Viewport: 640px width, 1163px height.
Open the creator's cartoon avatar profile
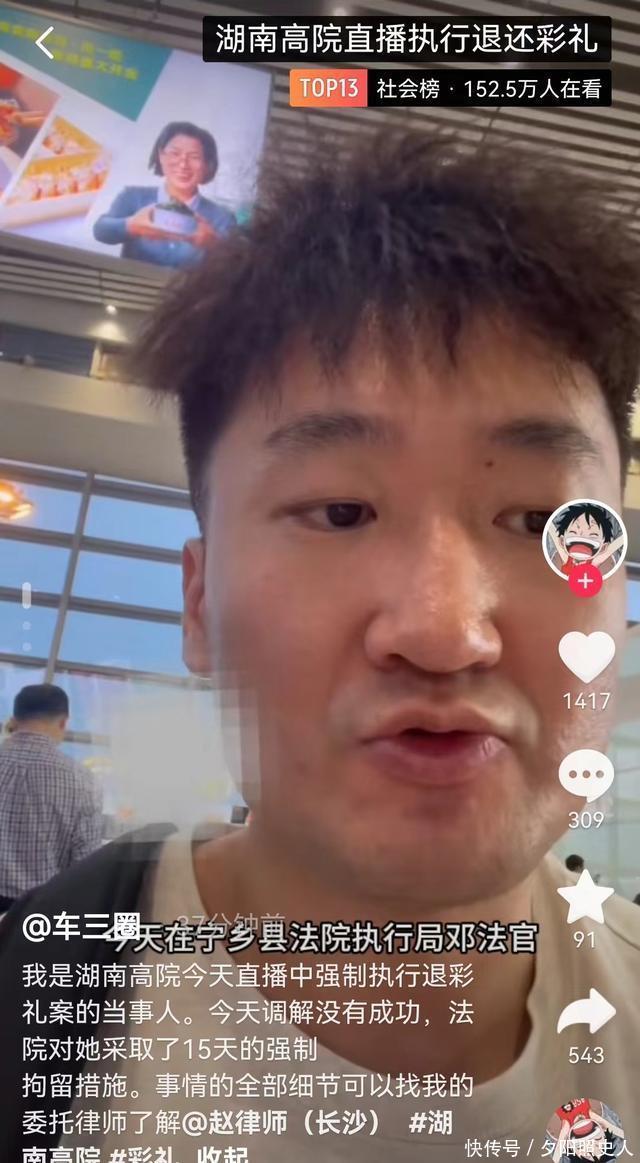pyautogui.click(x=585, y=538)
